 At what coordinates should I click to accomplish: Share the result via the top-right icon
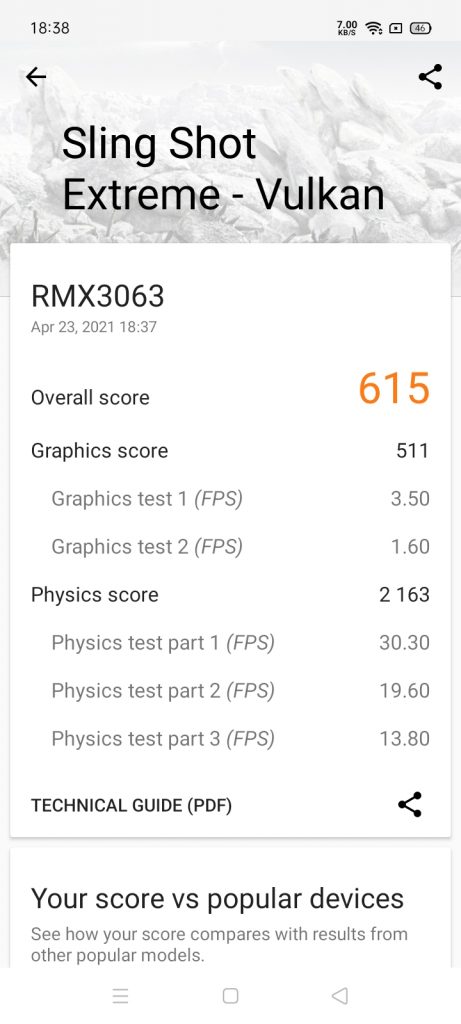point(430,77)
